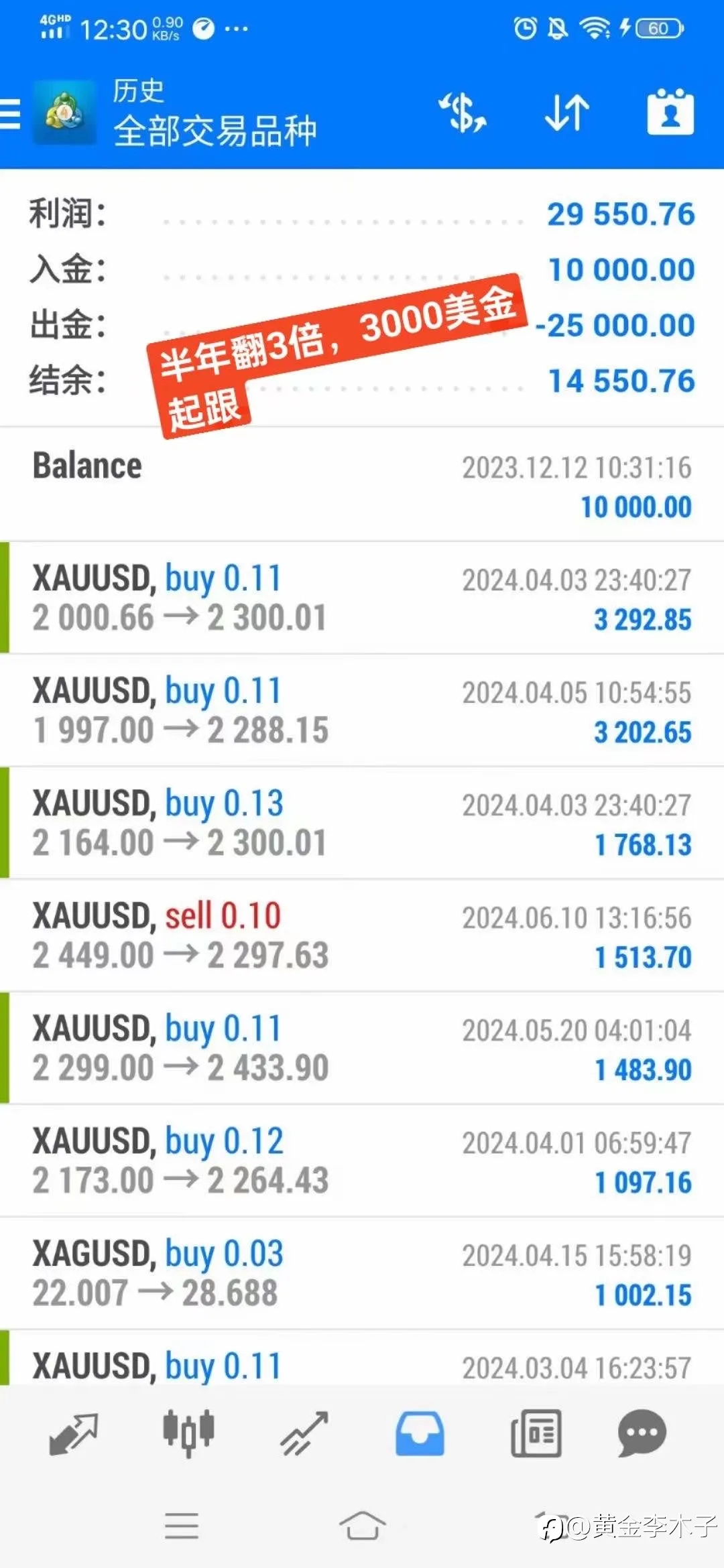Viewport: 724px width, 1568px height.
Task: Open the sort order arrows
Action: coord(566,112)
